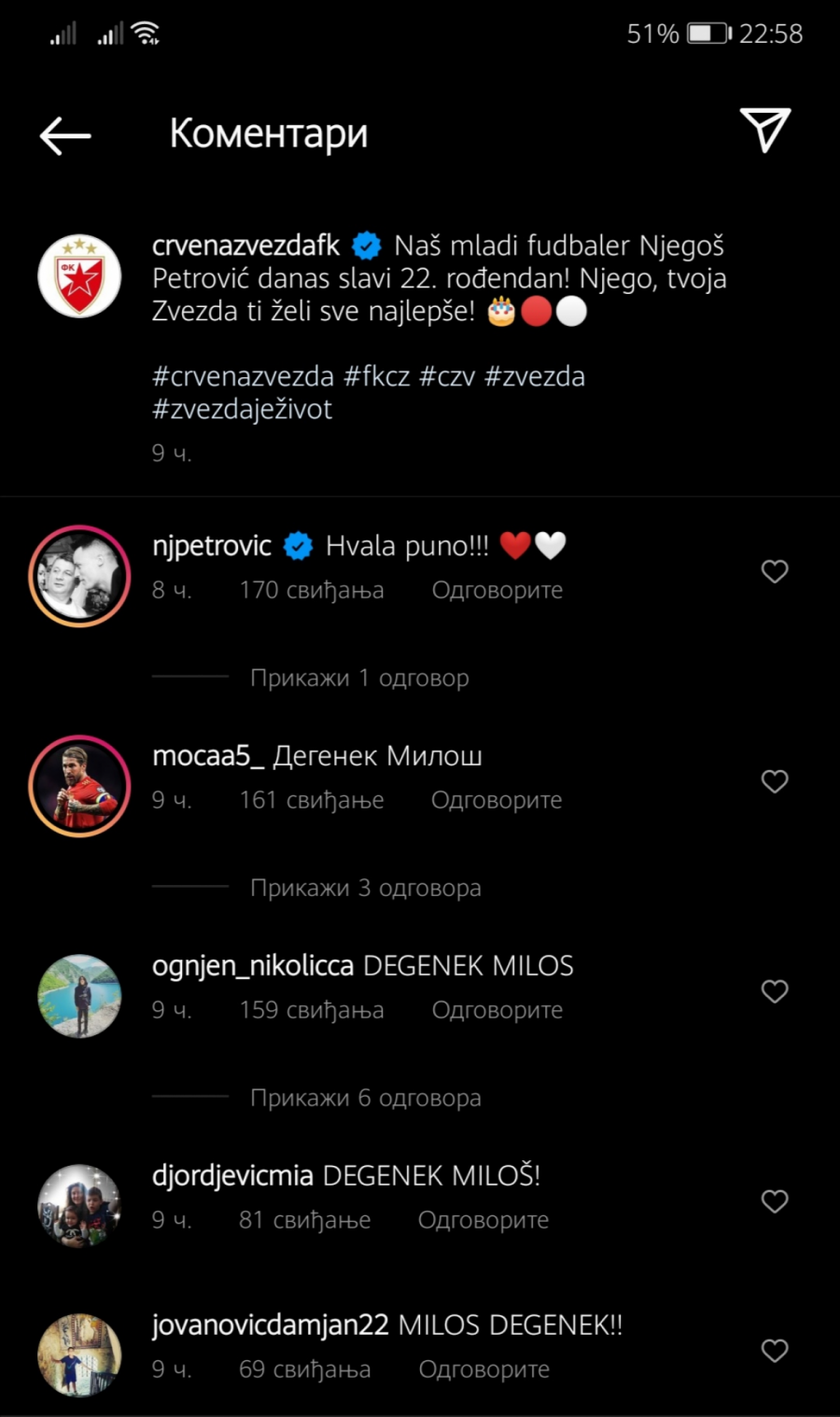
Task: Open the crvenazvezdafk profile picture
Action: pos(79,276)
